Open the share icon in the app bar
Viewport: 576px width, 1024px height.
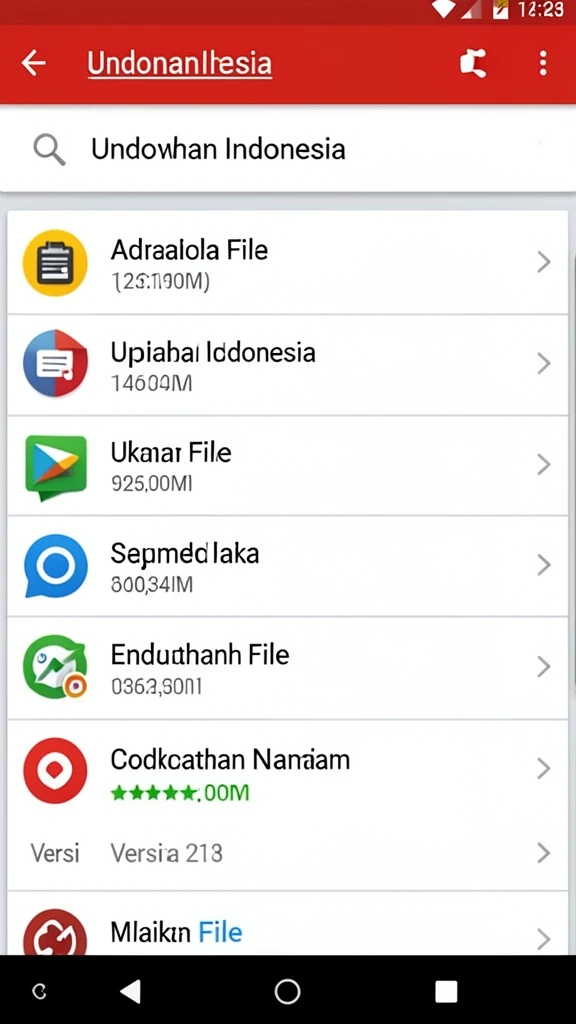(x=473, y=64)
